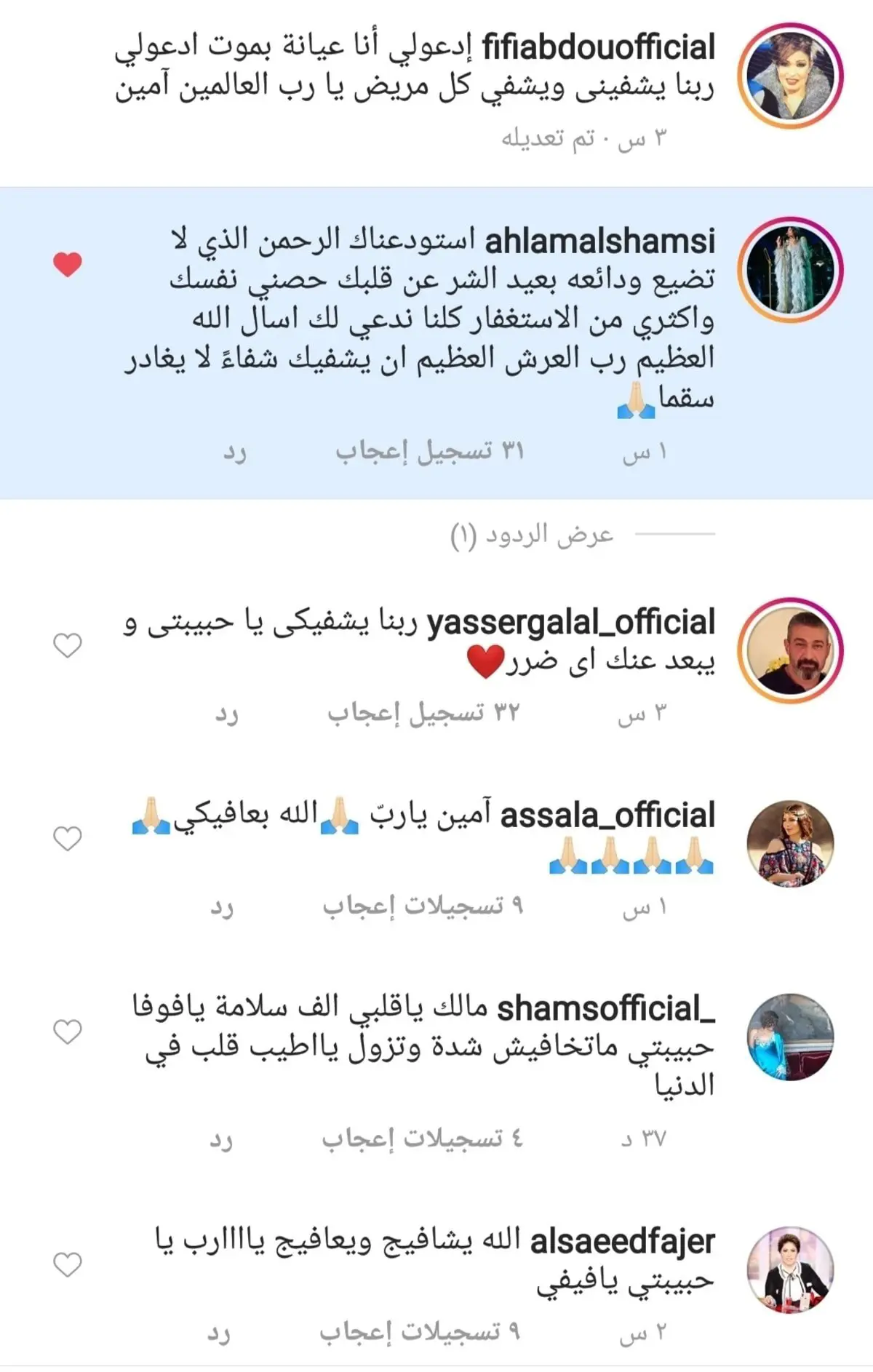
Task: View the 32 likes on yassergalal_official's comment
Action: click(423, 713)
